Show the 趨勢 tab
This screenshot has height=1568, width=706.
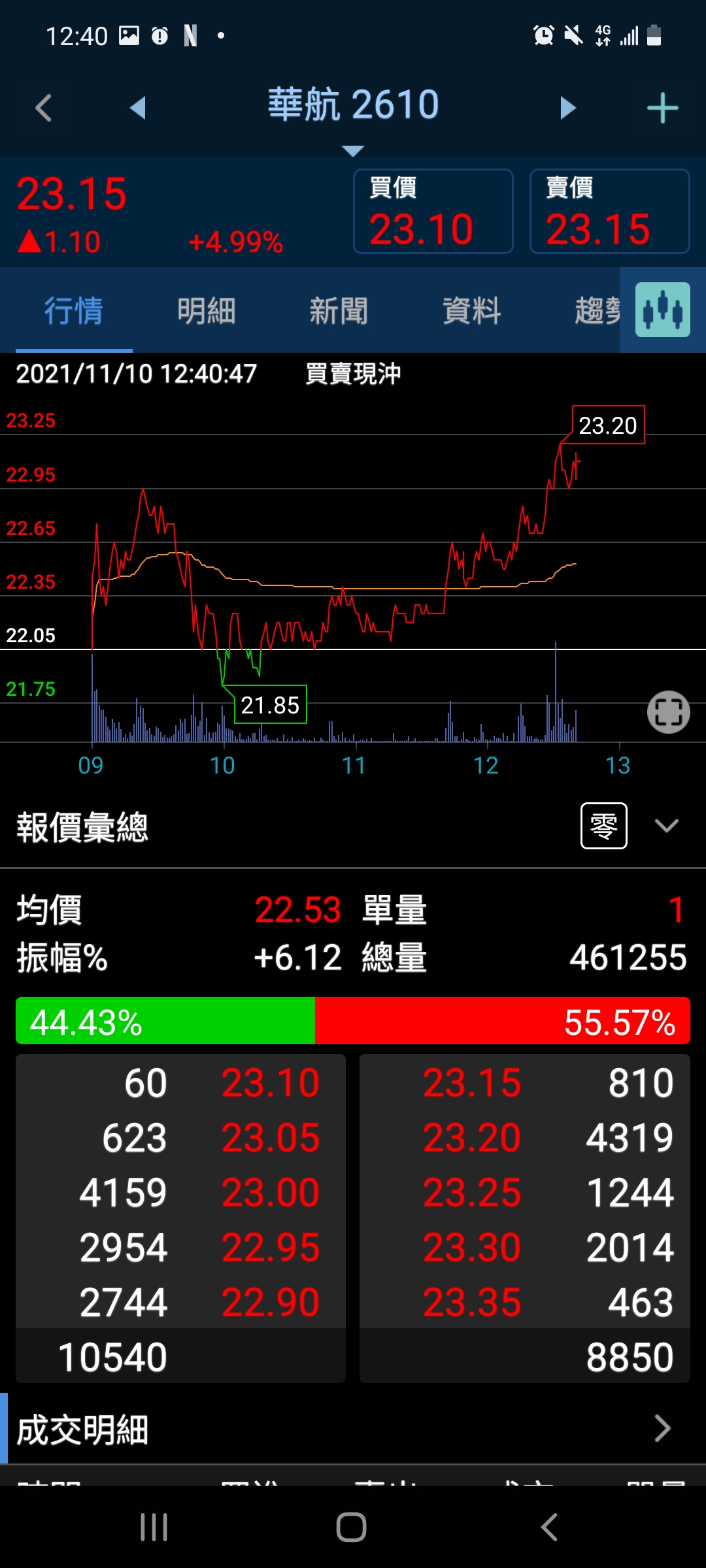[x=596, y=310]
